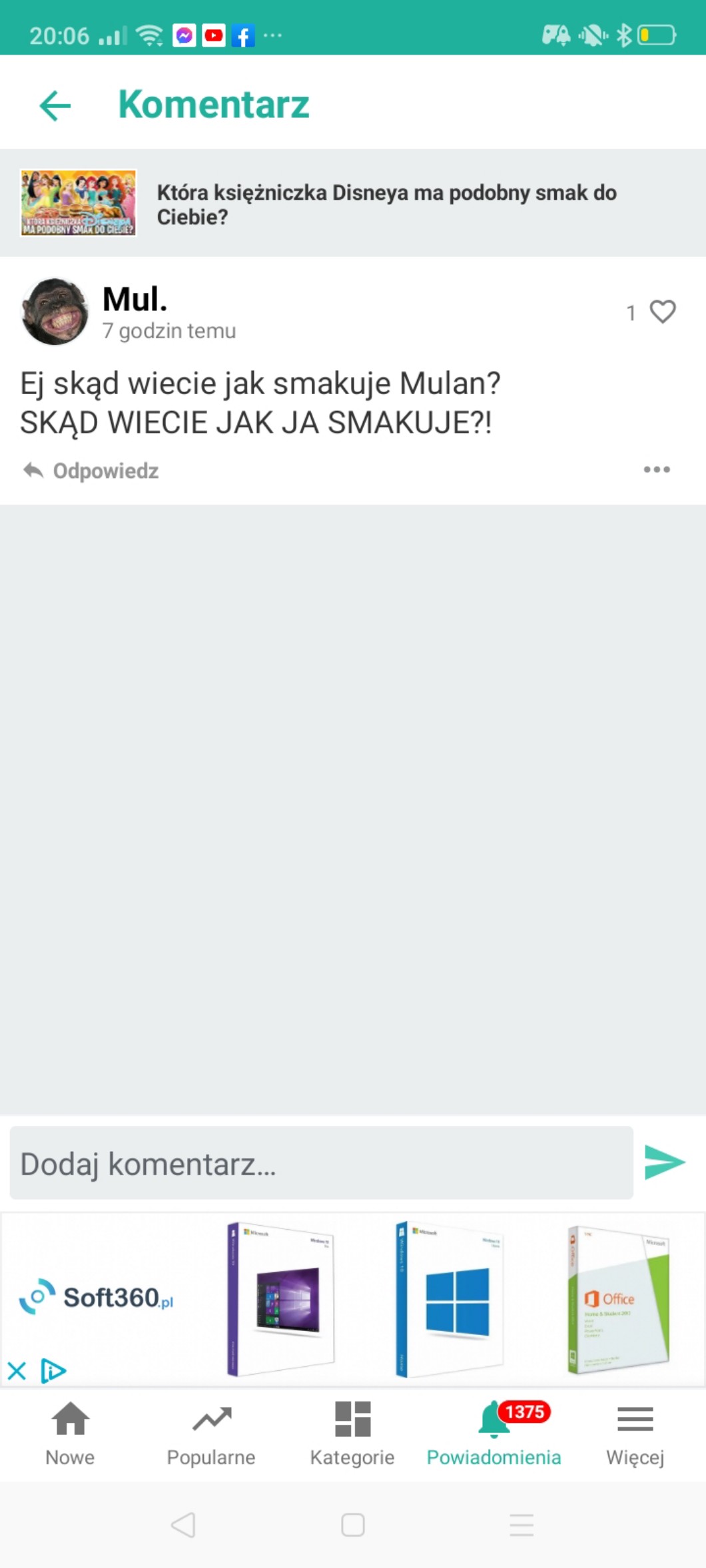Open Mul.'s profile avatar
Image resolution: width=706 pixels, height=1568 pixels.
pyautogui.click(x=55, y=312)
